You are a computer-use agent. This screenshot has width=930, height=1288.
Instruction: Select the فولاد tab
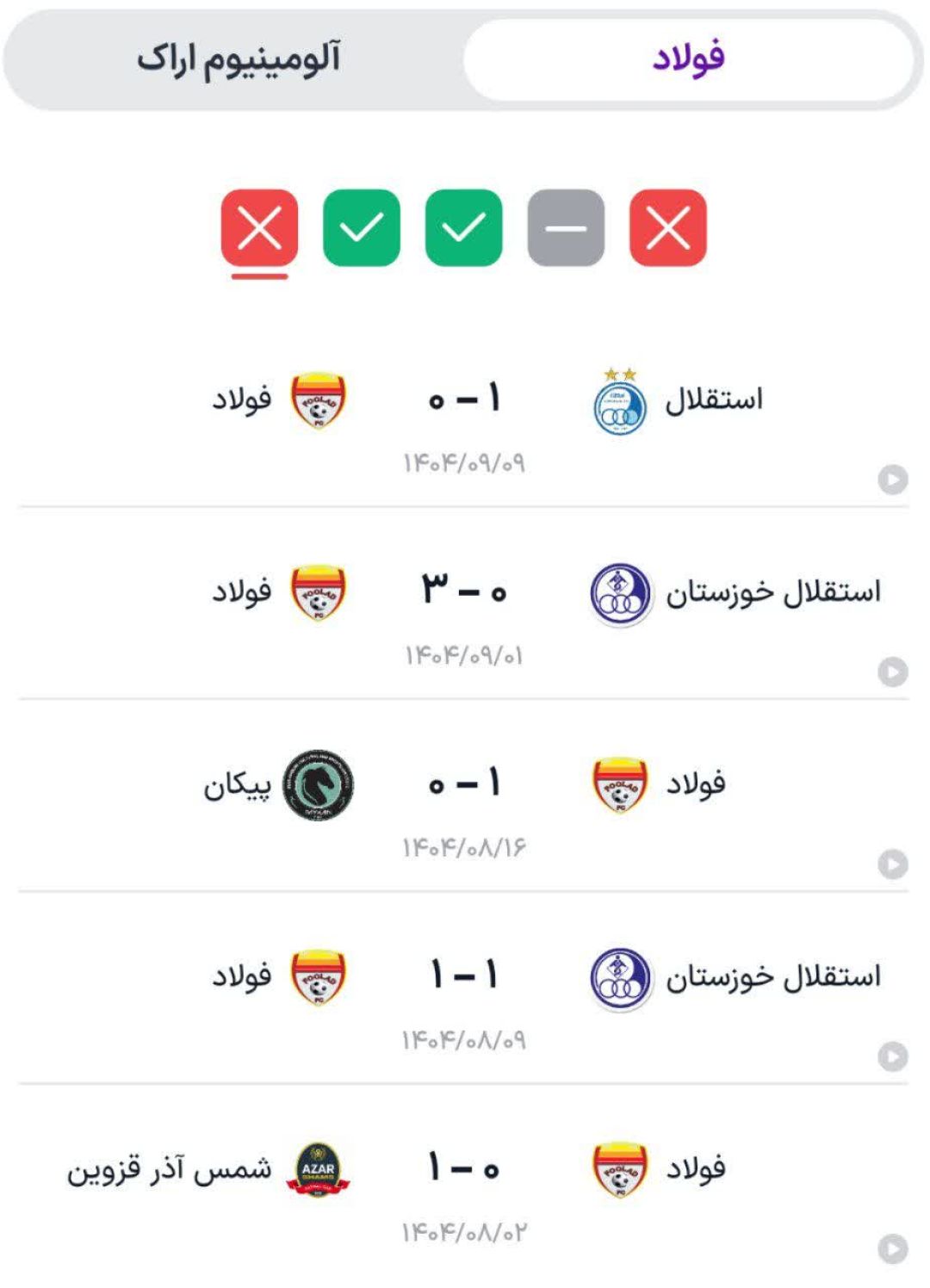pos(688,59)
